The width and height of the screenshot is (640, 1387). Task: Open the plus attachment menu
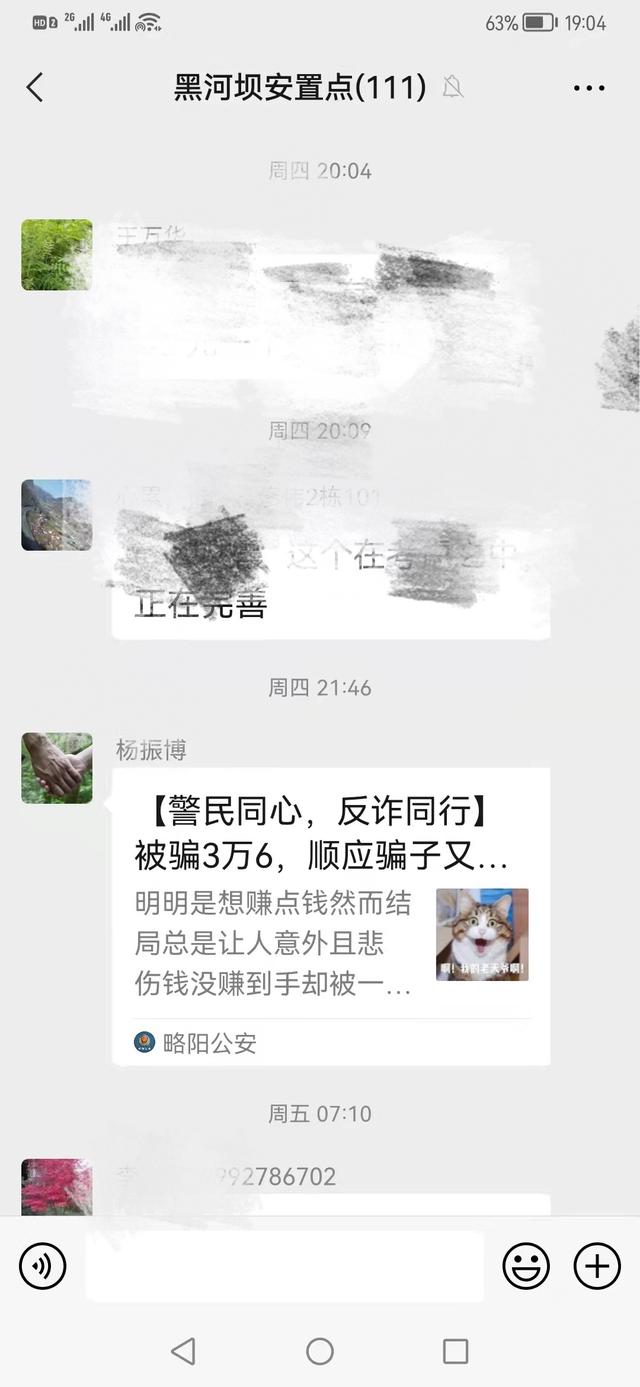pyautogui.click(x=597, y=1267)
